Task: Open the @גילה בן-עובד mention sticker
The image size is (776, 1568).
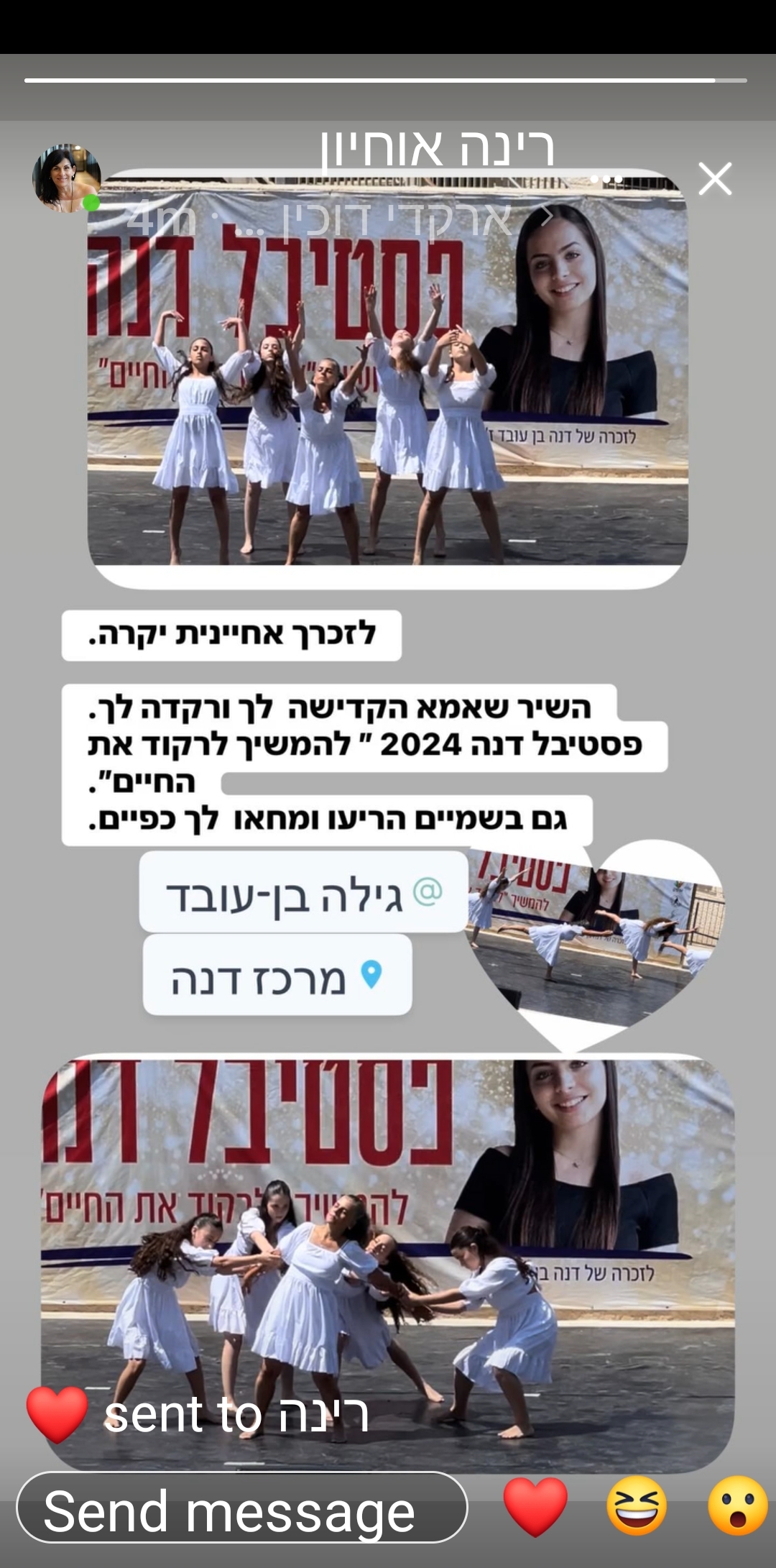Action: (x=303, y=892)
